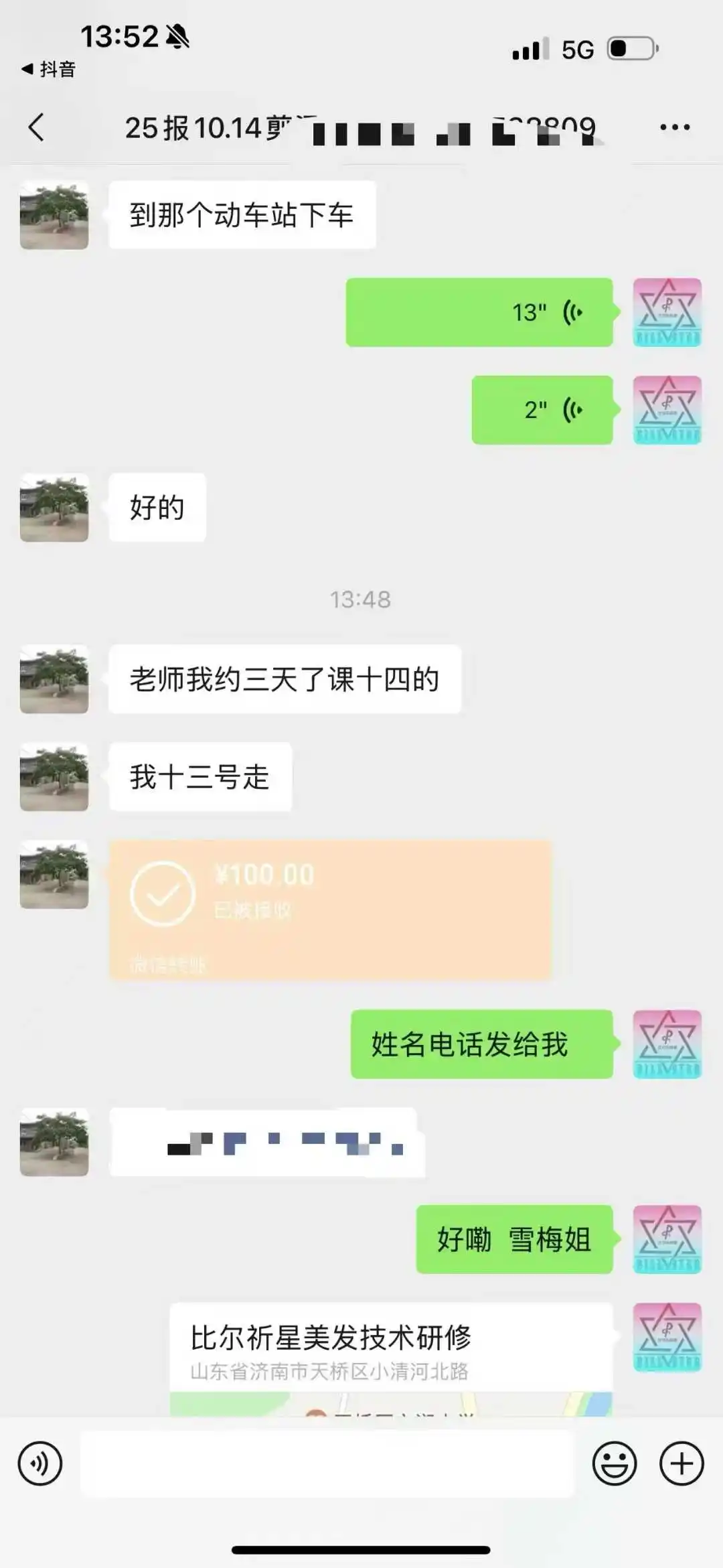
Task: Open the chat info overflow menu
Action: 674,127
